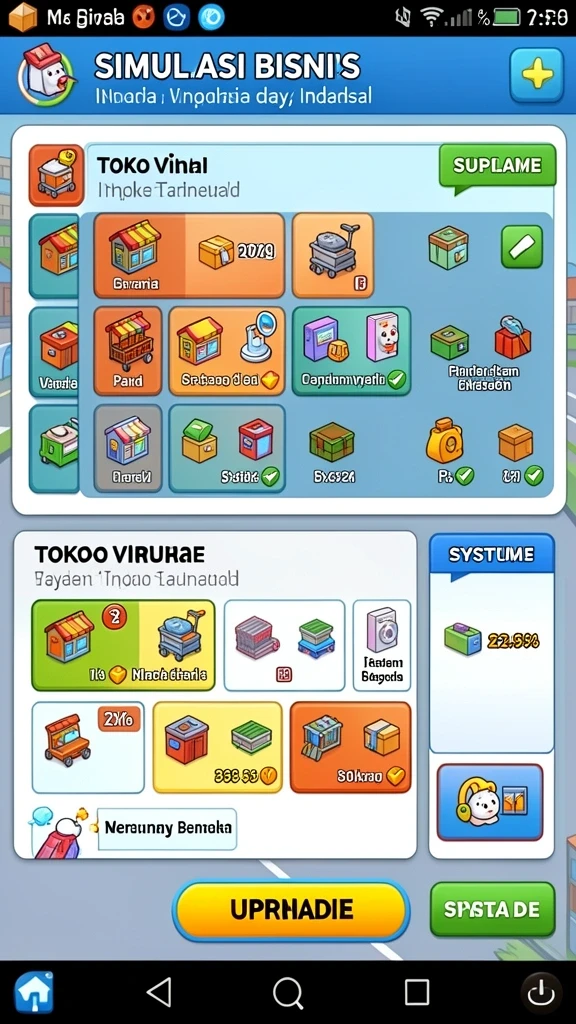Open recent apps square button
Image resolution: width=576 pixels, height=1024 pixels.
417,992
